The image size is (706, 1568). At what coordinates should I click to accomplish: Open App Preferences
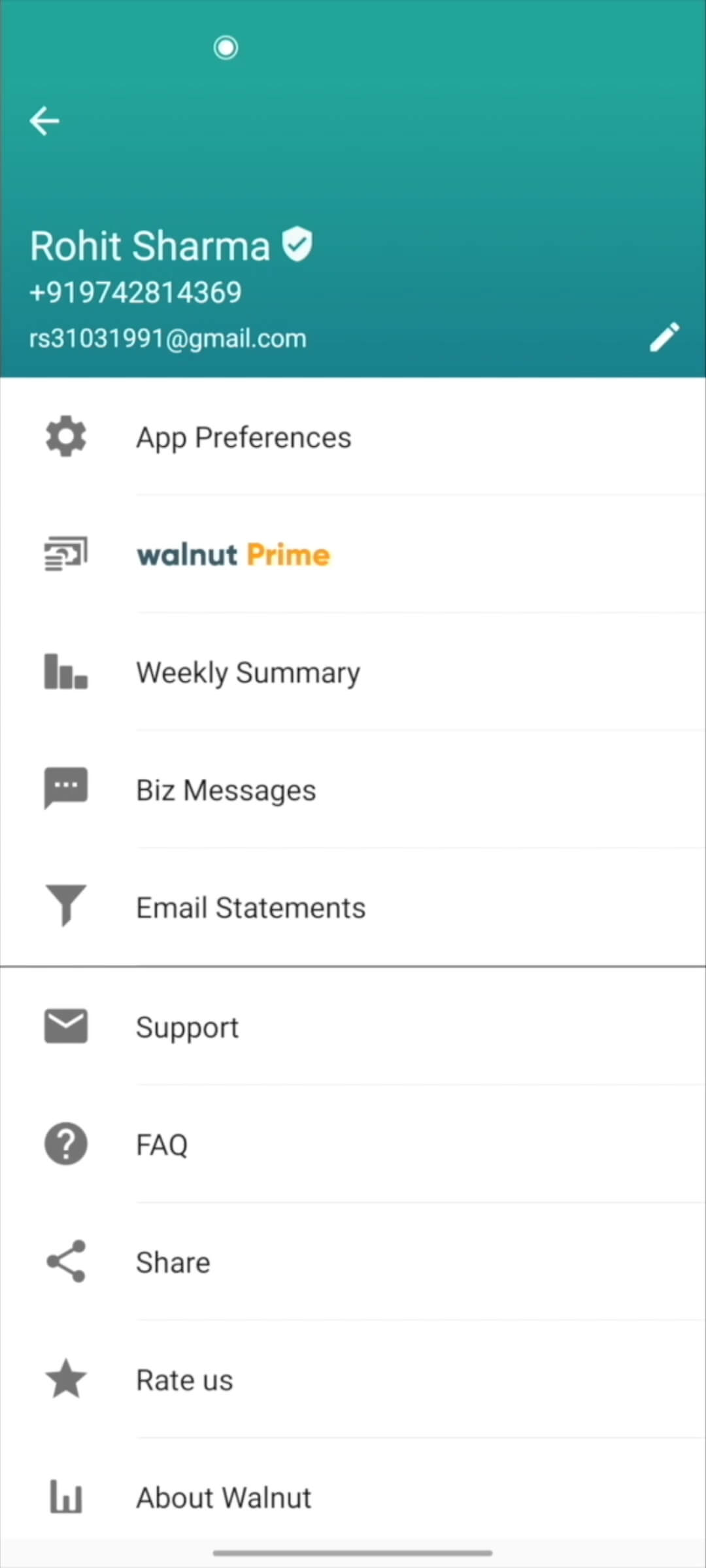(x=243, y=437)
